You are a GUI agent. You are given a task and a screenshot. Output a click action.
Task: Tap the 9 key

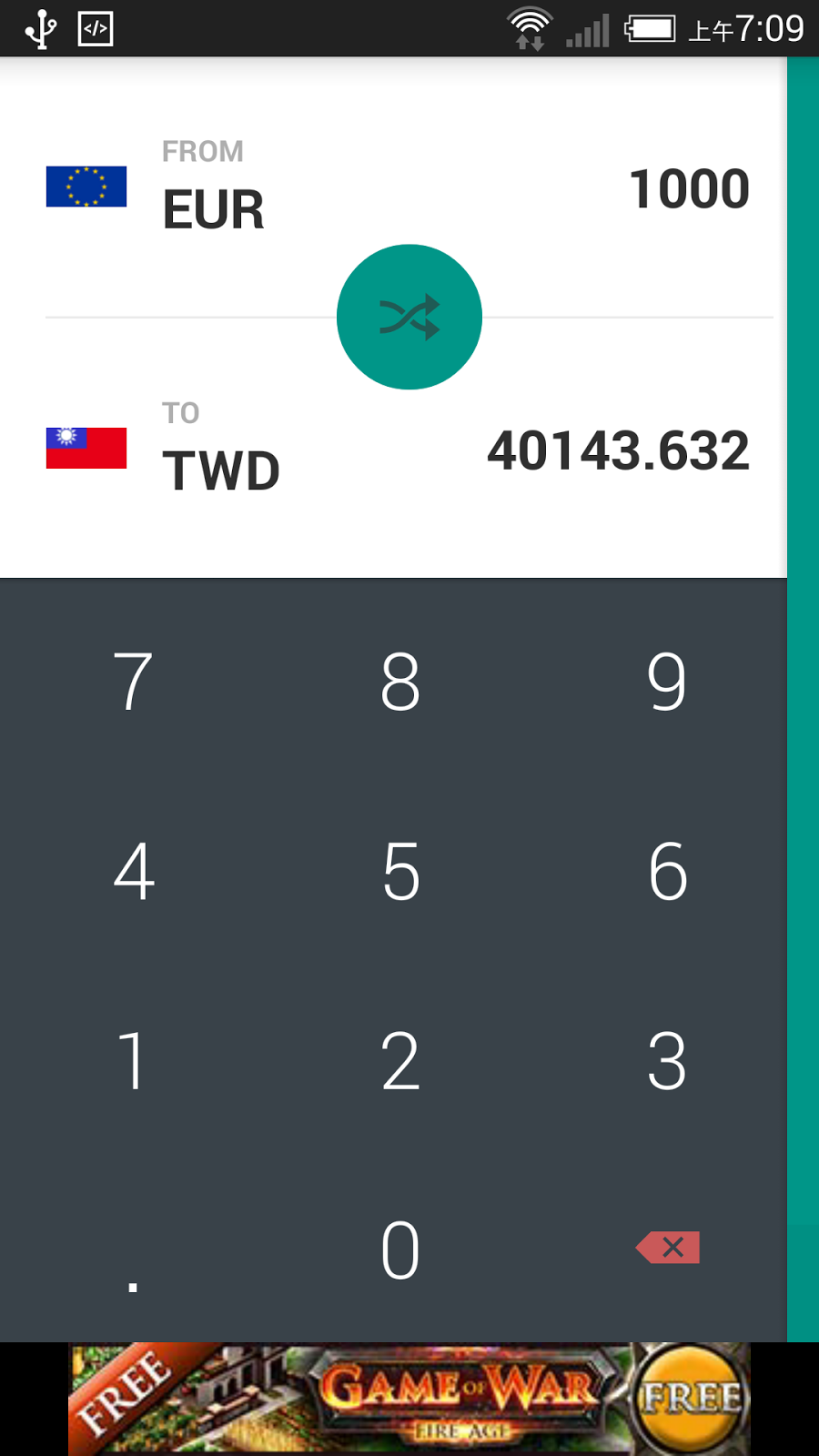[666, 681]
